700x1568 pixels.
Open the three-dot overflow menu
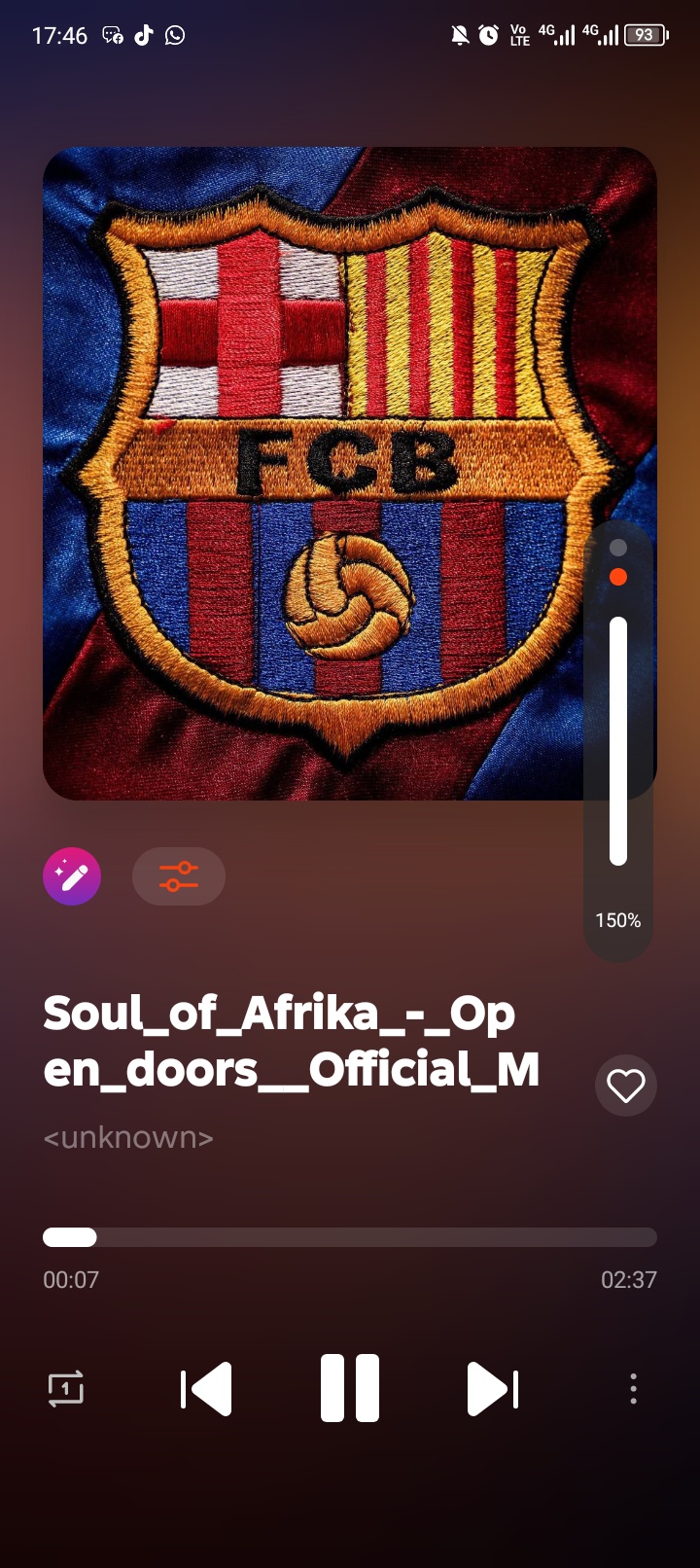pos(633,1389)
